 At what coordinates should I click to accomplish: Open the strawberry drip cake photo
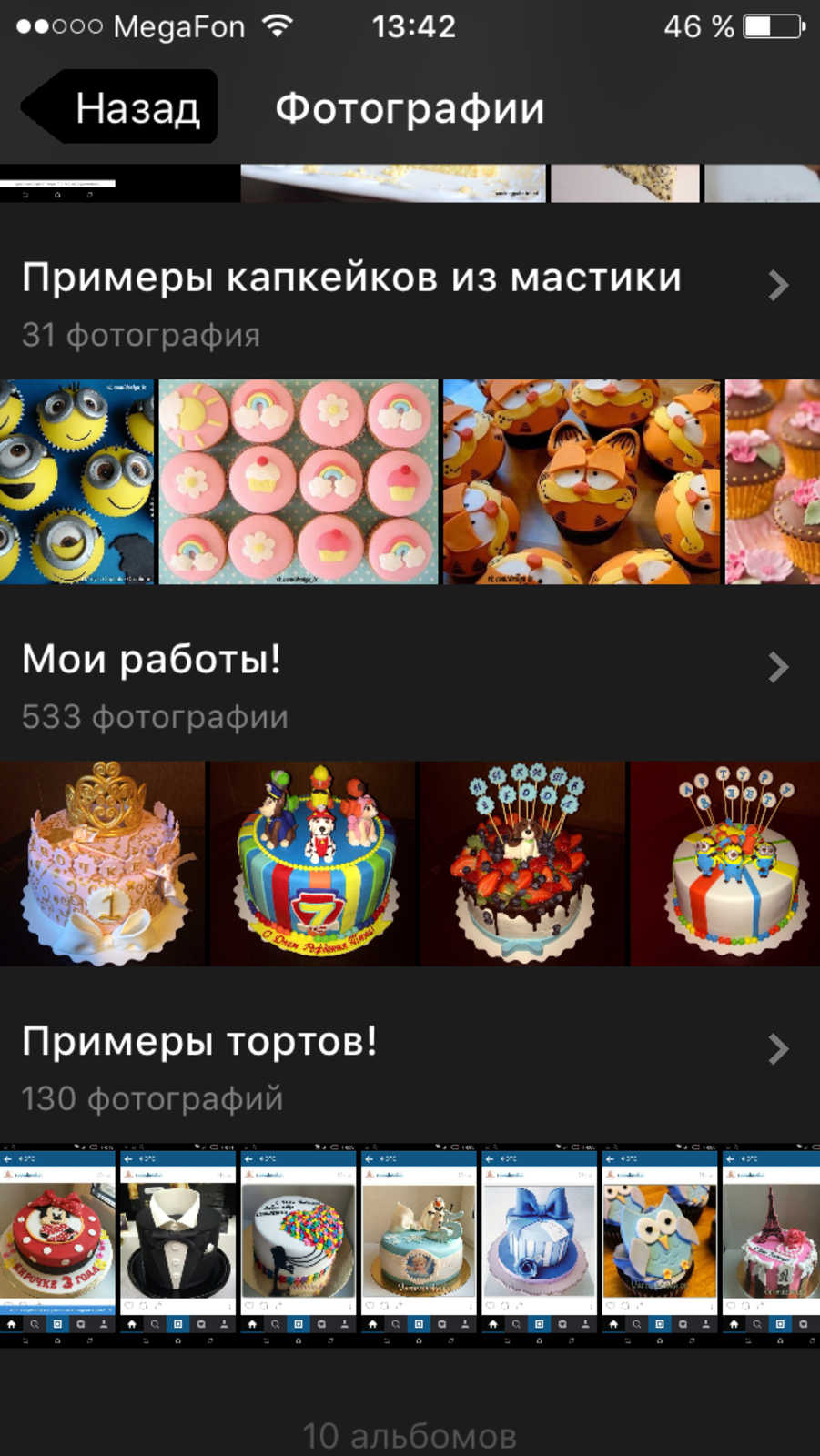pyautogui.click(x=522, y=863)
